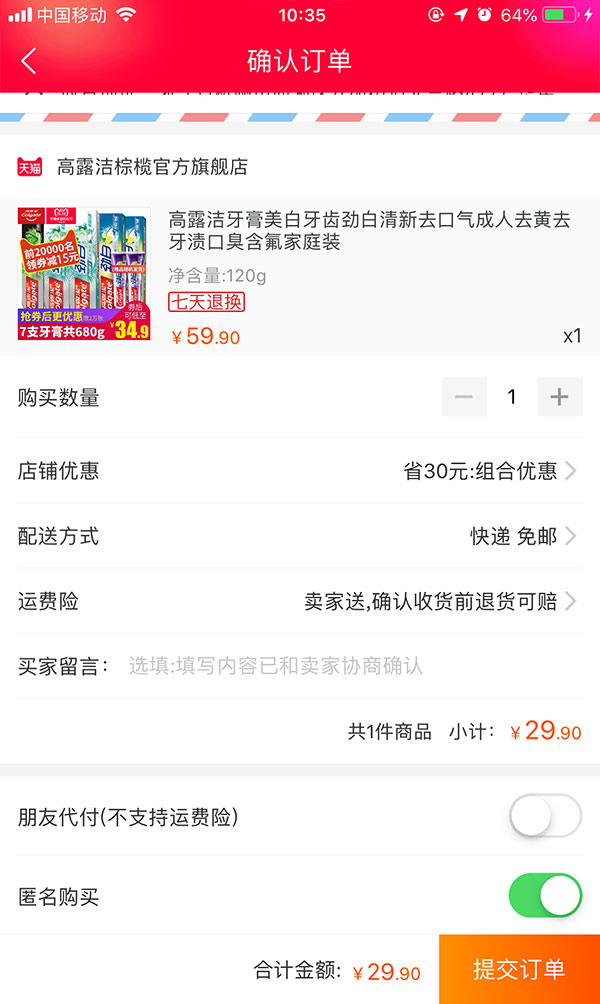
Task: View 运费险 shipping insurance details
Action: [x=440, y=601]
